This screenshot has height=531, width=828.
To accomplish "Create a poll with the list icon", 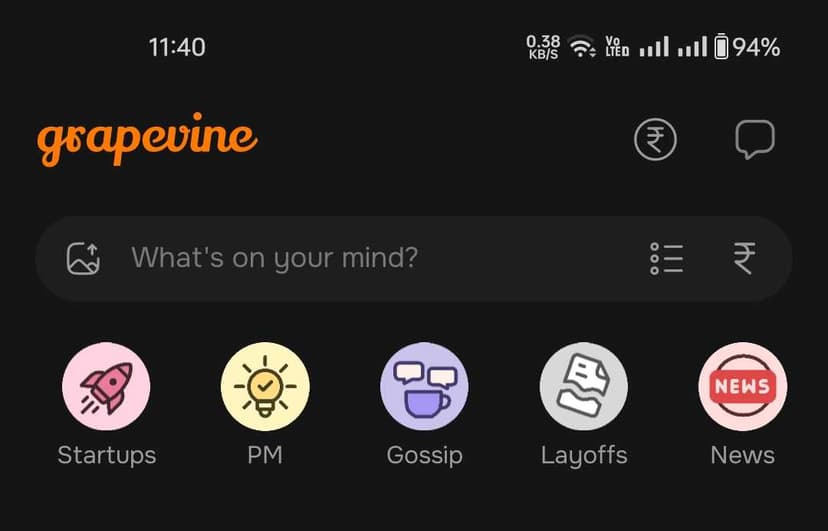I will point(666,258).
